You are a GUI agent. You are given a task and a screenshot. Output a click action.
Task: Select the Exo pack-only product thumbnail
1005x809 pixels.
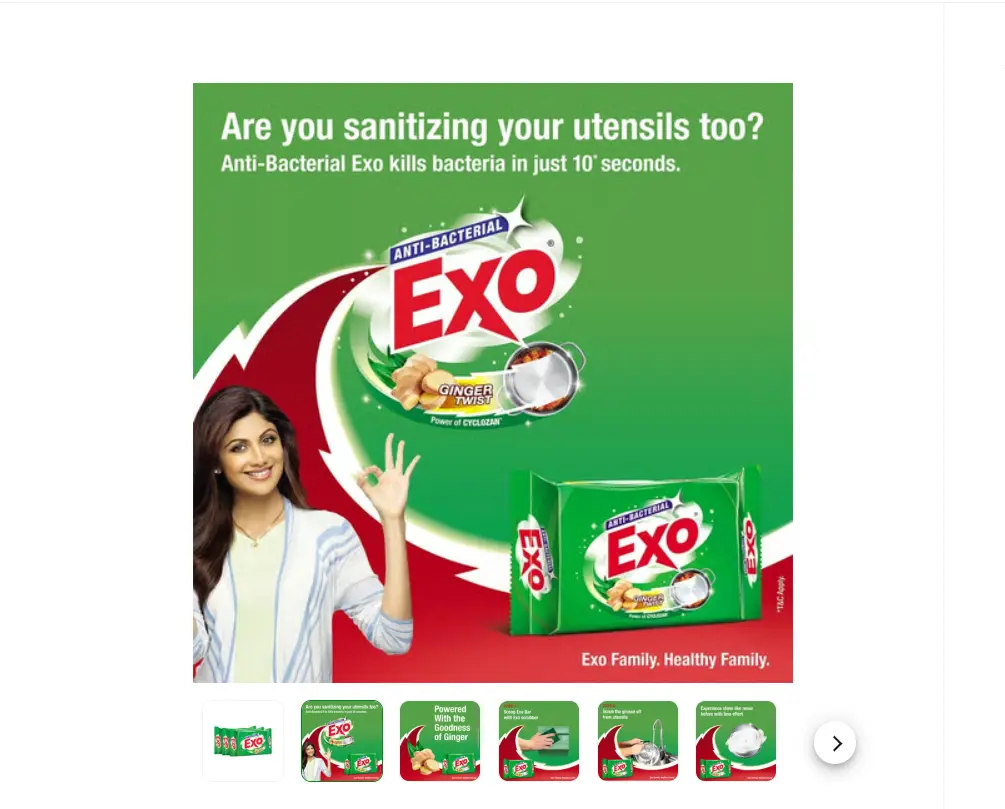coord(243,741)
